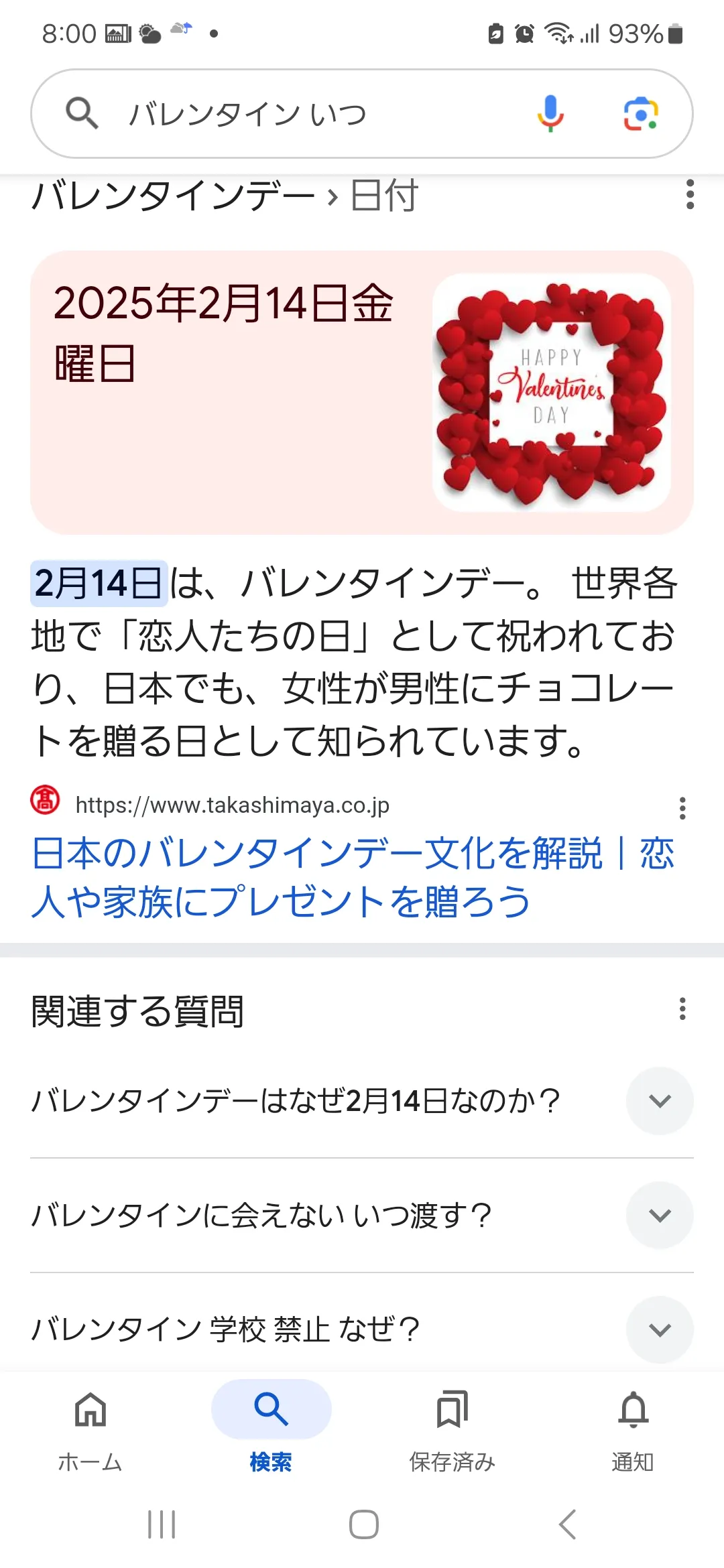Expand バレンタインに会えない いつ渡す？
Screen dimensions: 724x1568
(660, 1216)
